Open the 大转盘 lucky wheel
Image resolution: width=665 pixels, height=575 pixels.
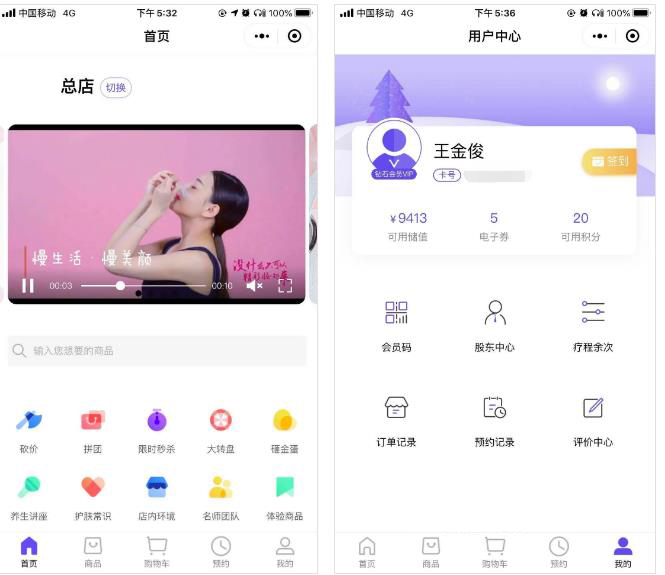coord(221,430)
